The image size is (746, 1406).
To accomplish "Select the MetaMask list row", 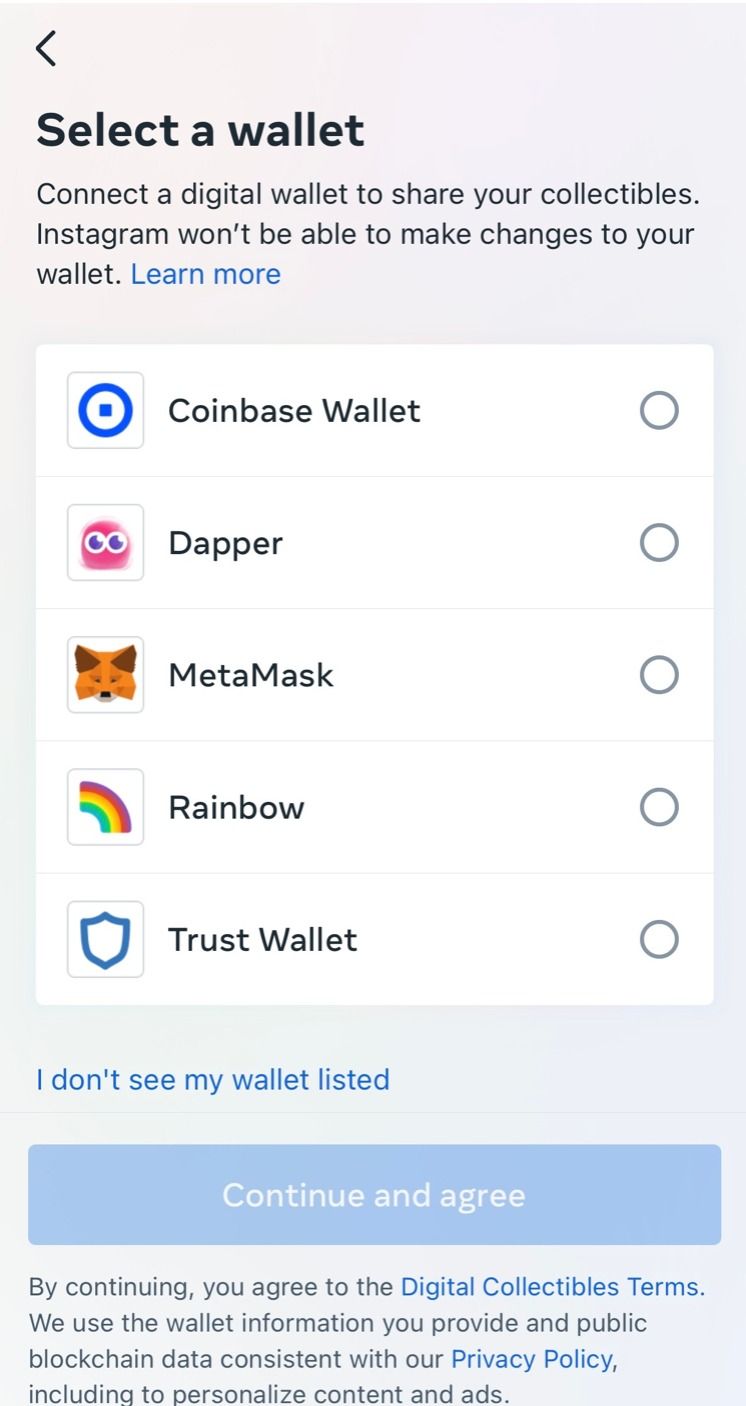I will [x=373, y=675].
